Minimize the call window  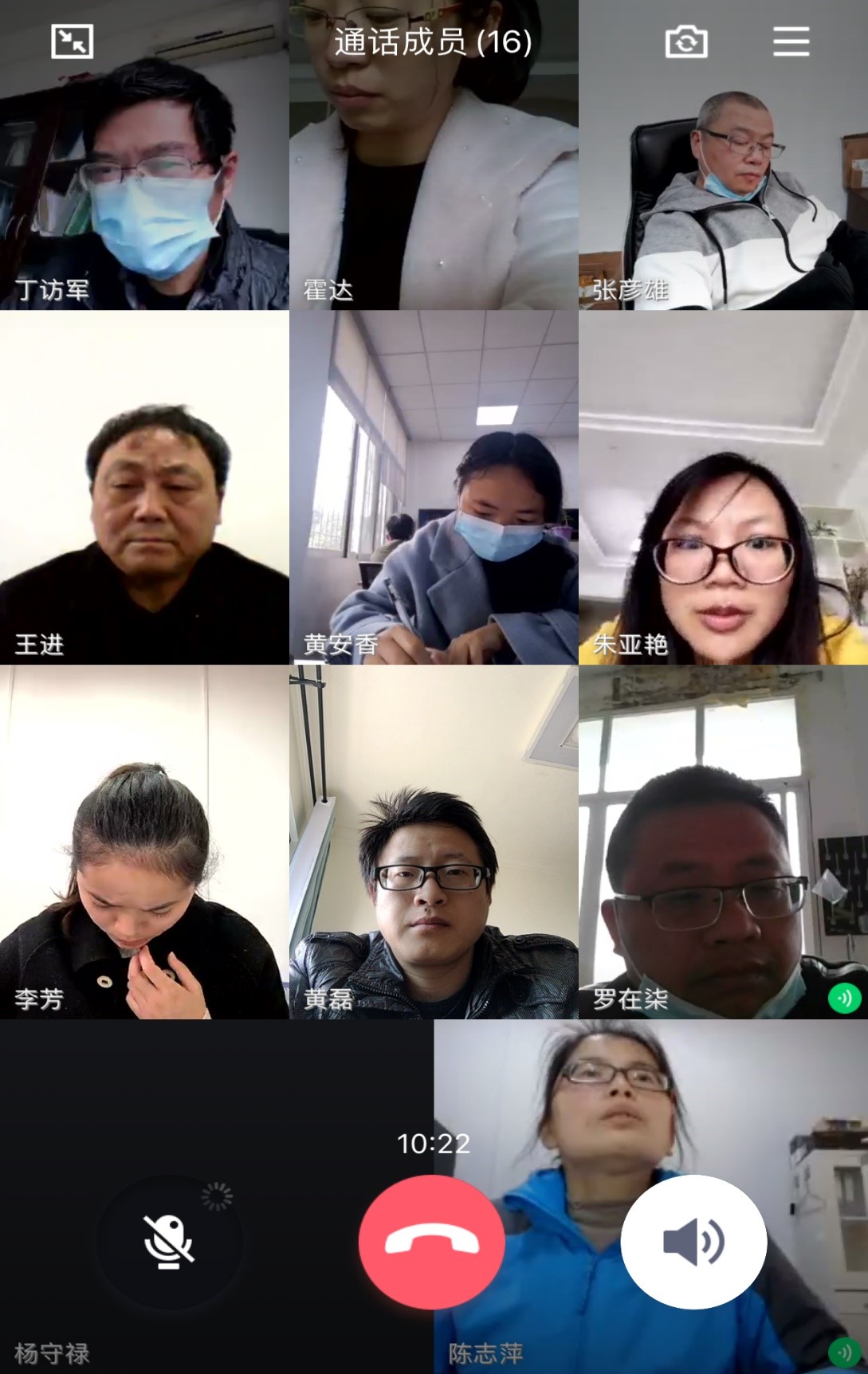coord(72,41)
